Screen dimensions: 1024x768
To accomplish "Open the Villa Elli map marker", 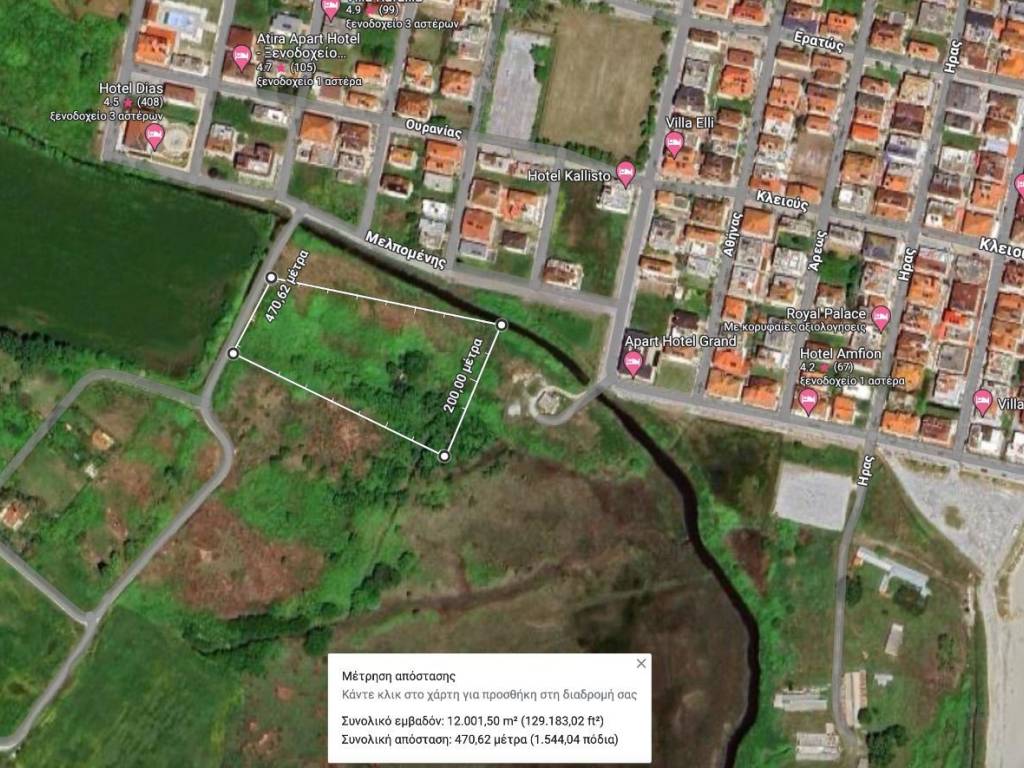I will coord(674,144).
